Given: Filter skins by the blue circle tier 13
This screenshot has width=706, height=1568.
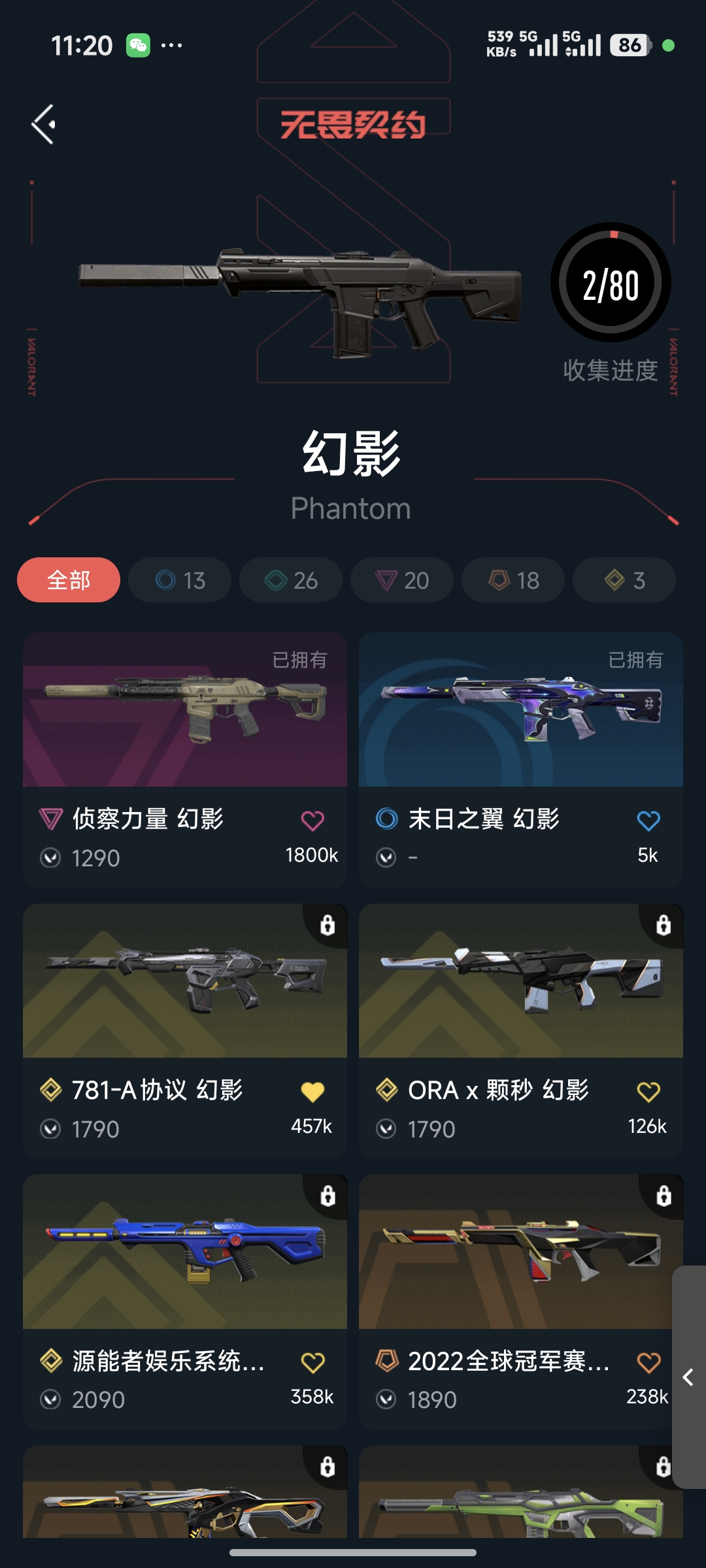Looking at the screenshot, I should tap(180, 580).
